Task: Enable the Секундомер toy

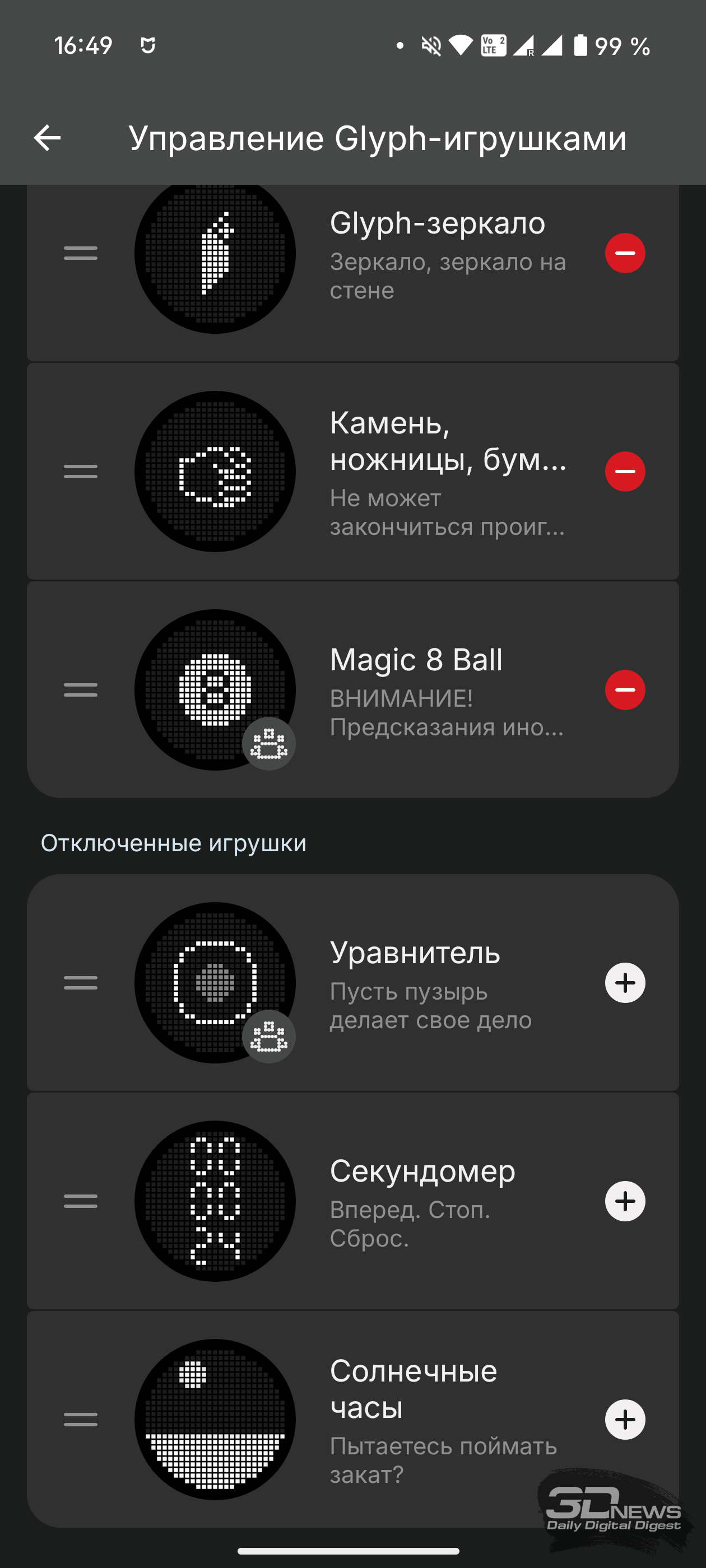Action: click(x=625, y=1201)
